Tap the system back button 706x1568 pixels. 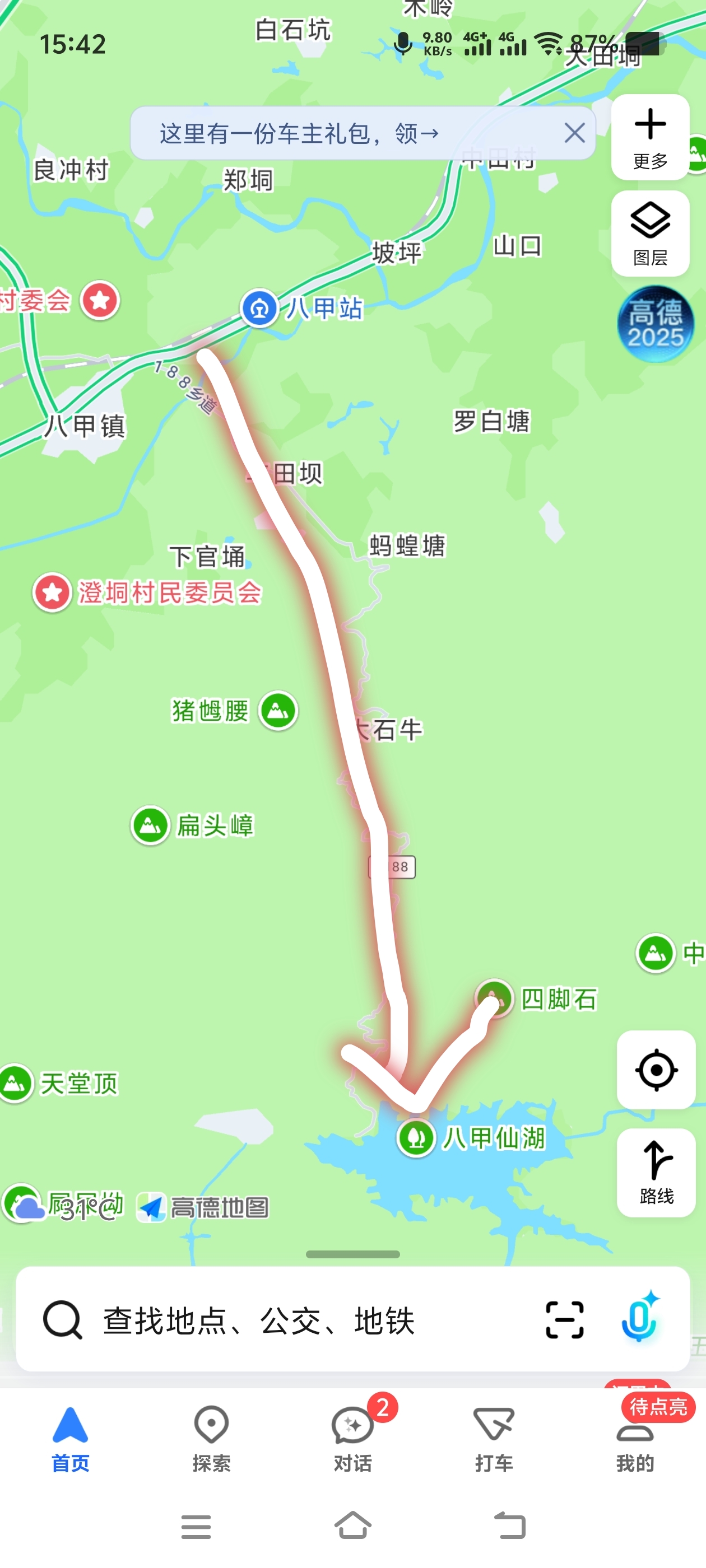pyautogui.click(x=509, y=1525)
